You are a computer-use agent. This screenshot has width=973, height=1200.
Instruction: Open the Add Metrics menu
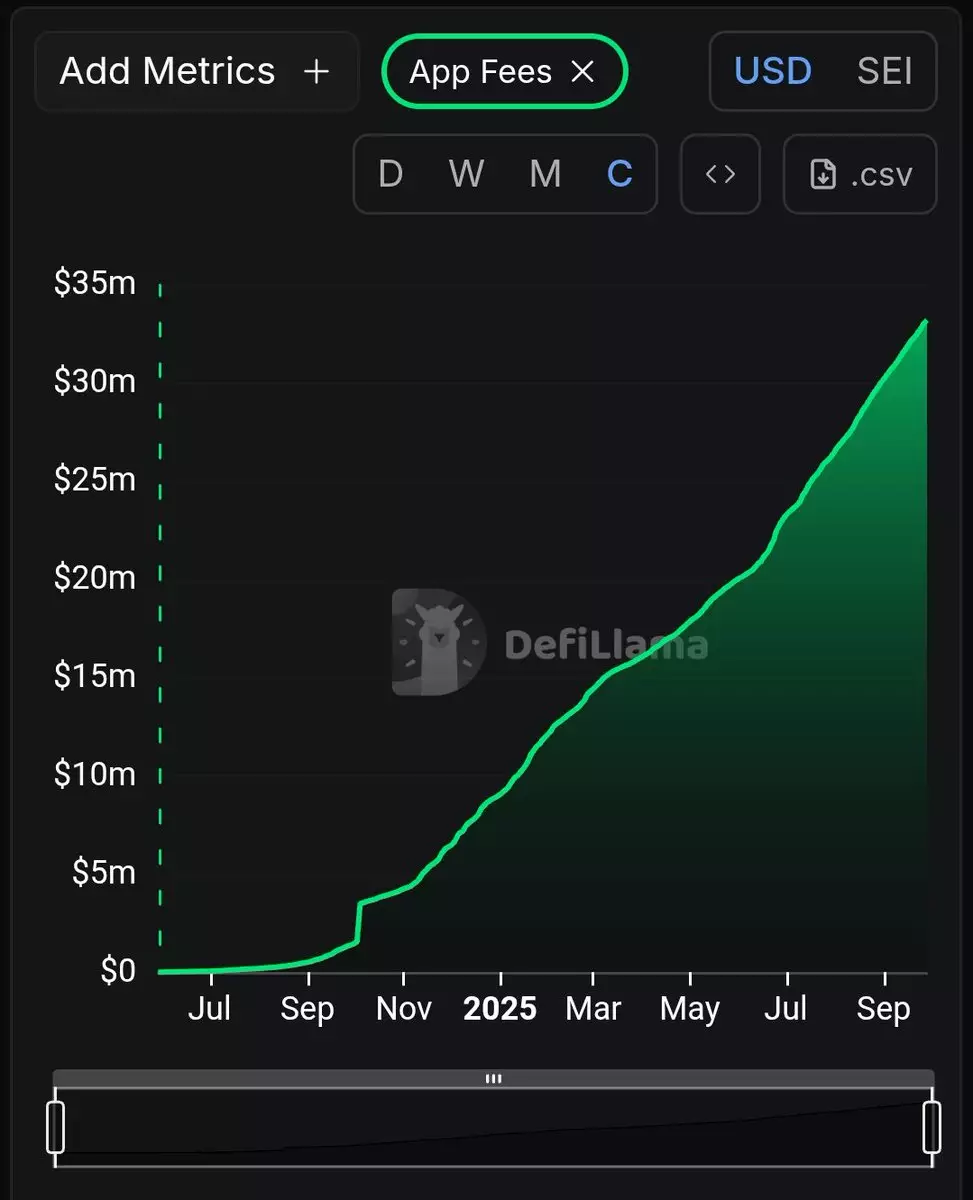point(196,72)
